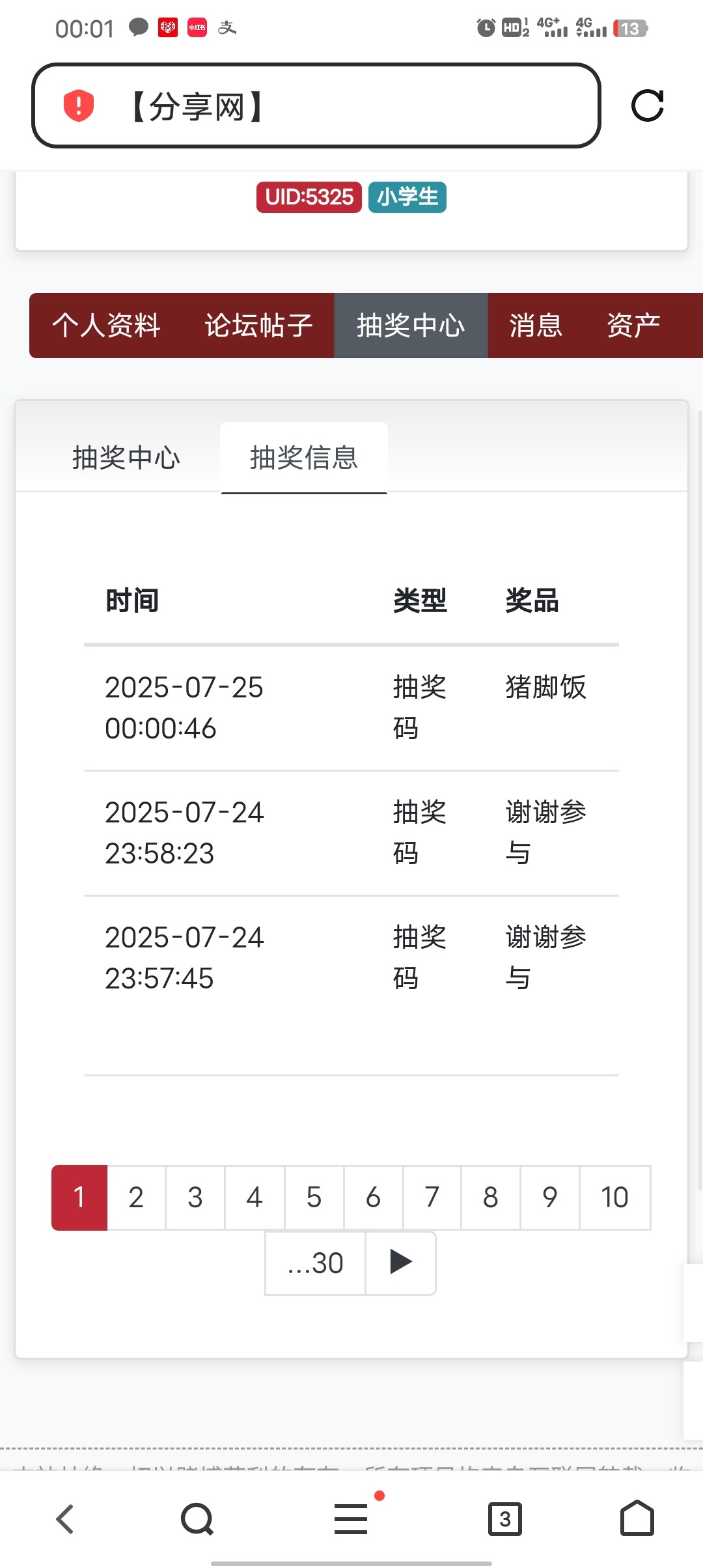Screen dimensions: 703x1568
Task: Select the 抽奖信息 sub-tab
Action: click(x=304, y=458)
